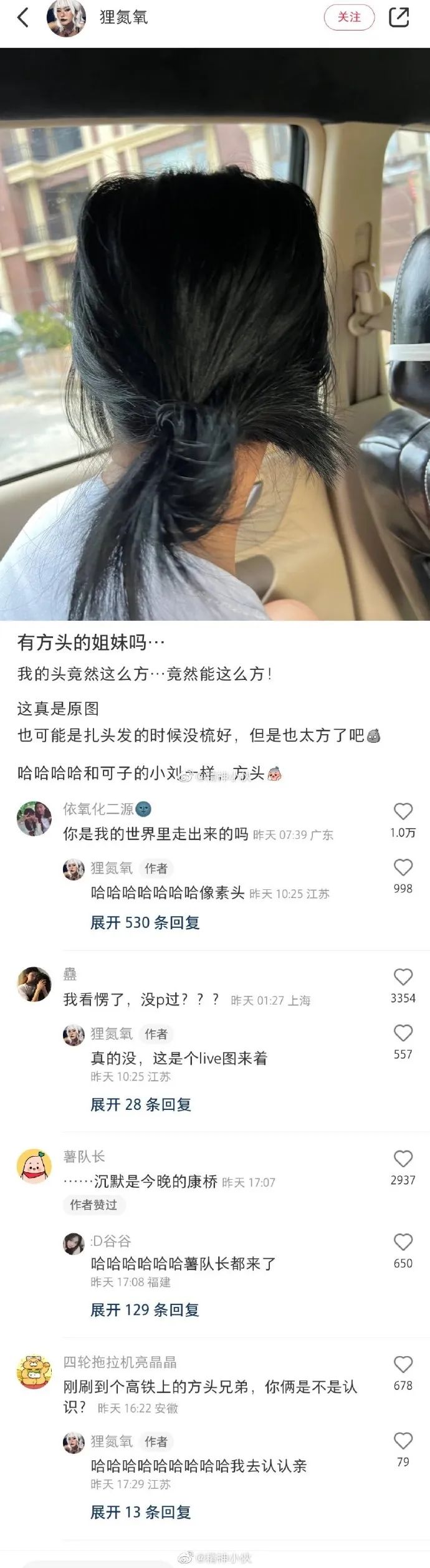The height and width of the screenshot is (1568, 430).
Task: Expand 13 replies
Action: click(x=140, y=1512)
